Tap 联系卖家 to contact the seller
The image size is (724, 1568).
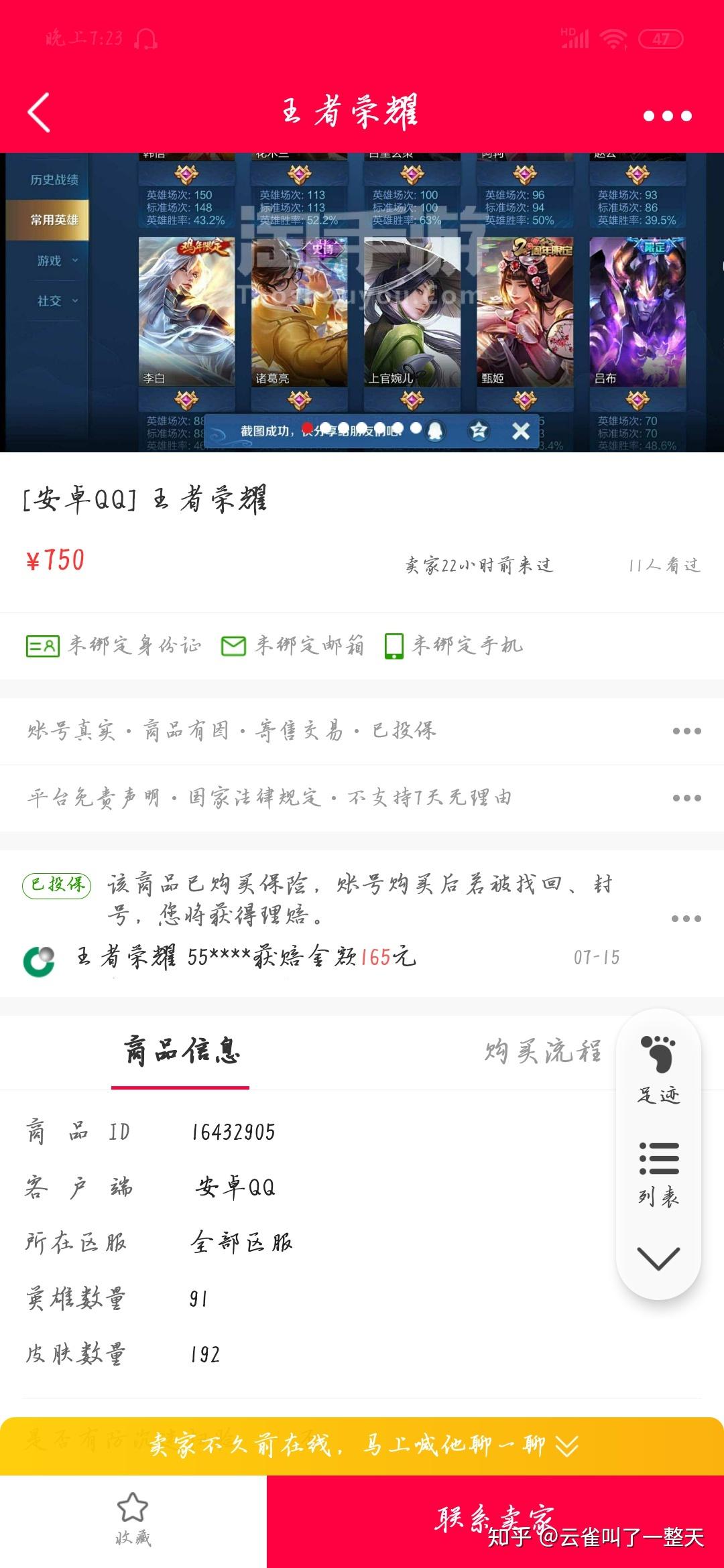(495, 1520)
